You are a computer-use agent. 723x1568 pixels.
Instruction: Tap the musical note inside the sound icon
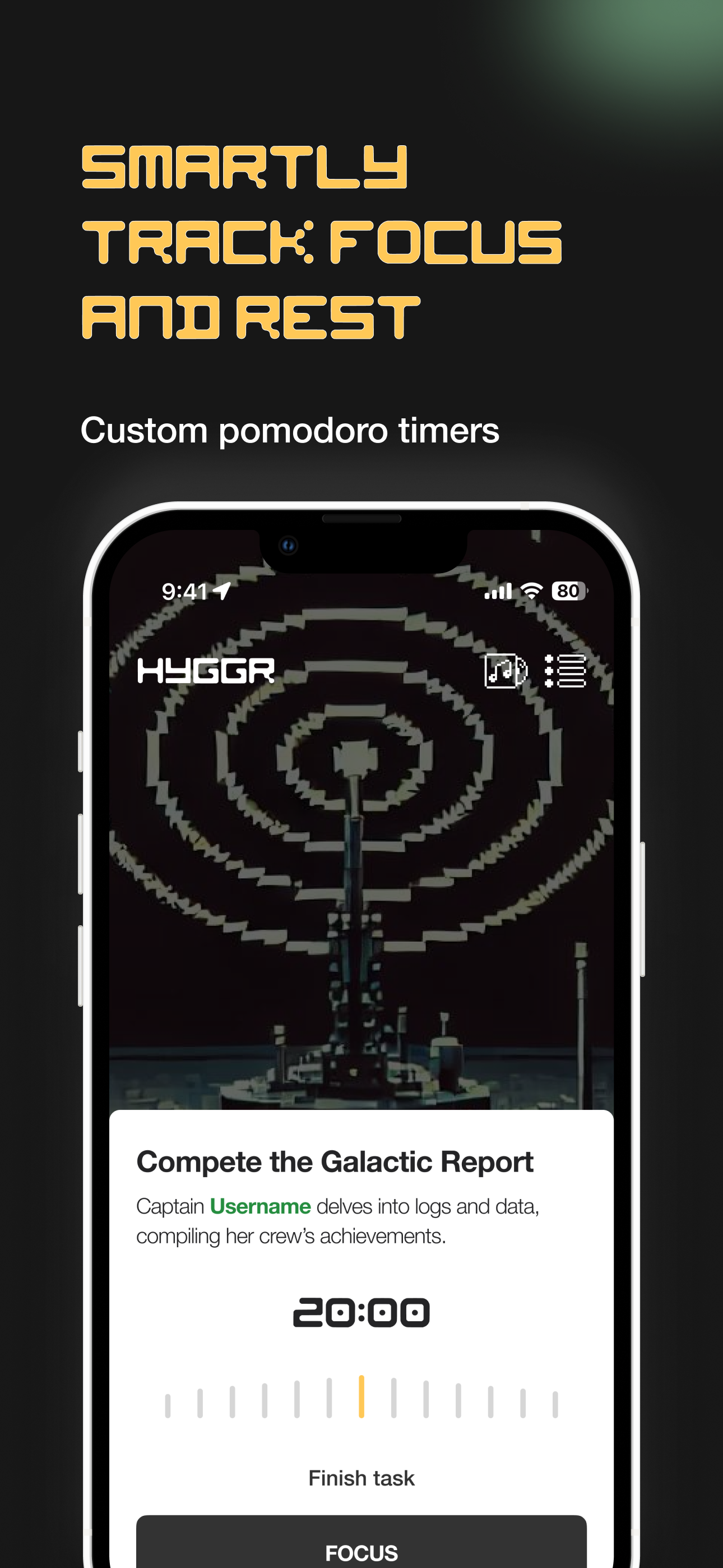click(500, 671)
